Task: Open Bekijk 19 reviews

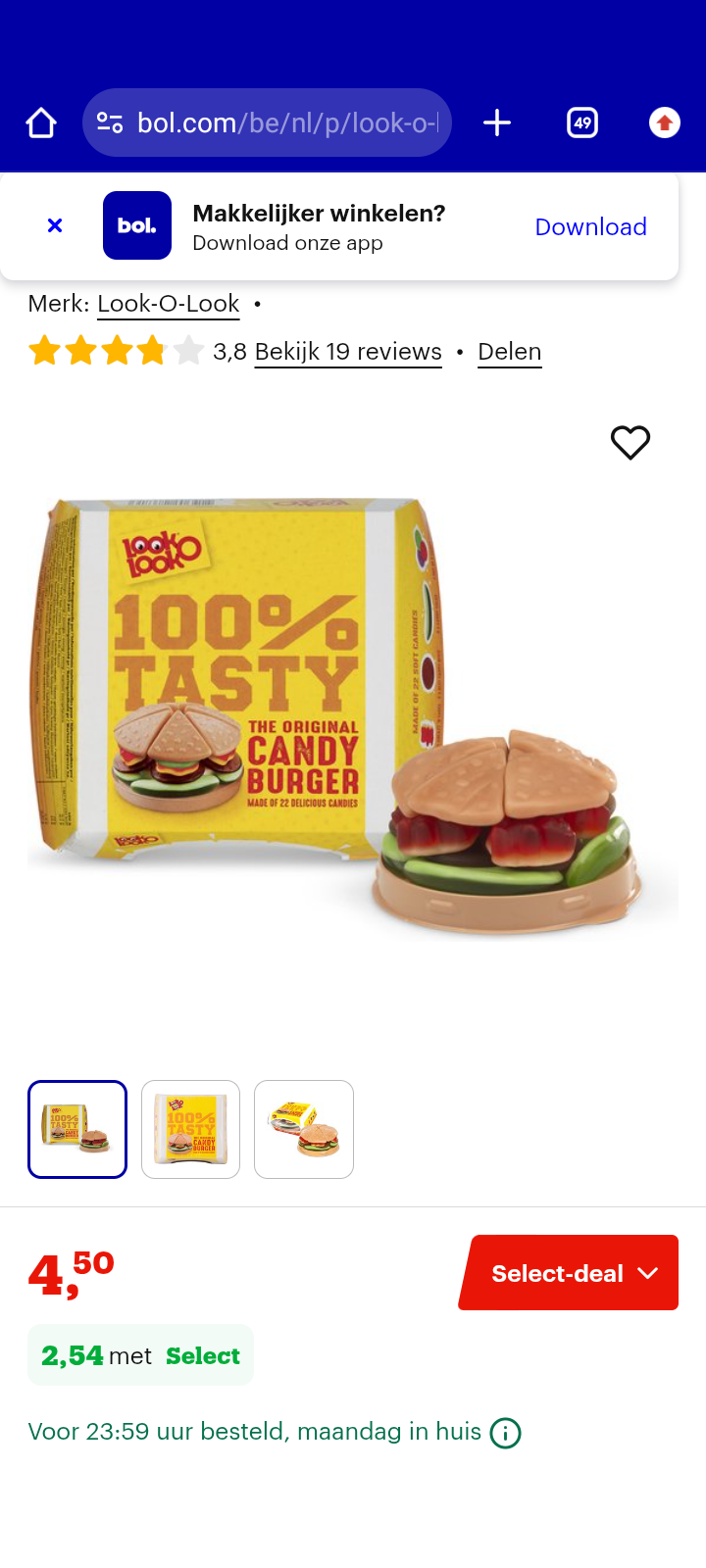Action: 347,351
